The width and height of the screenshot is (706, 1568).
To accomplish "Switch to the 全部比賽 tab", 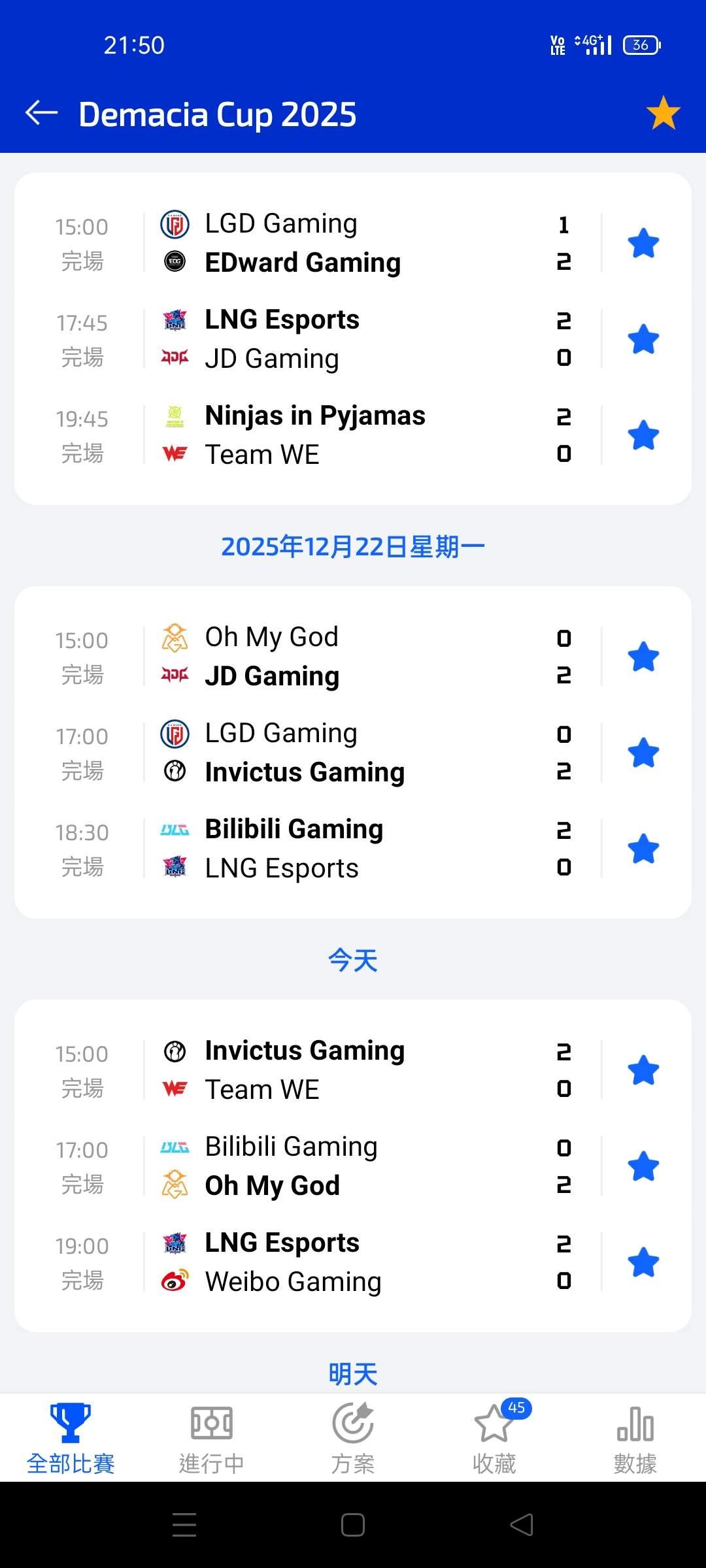I will click(x=71, y=1439).
